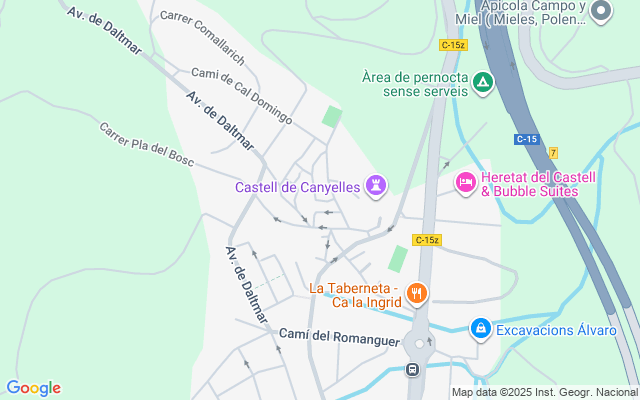Image resolution: width=640 pixels, height=400 pixels.
Task: Tap the bus stop icon near the roundabout
Action: 412,371
